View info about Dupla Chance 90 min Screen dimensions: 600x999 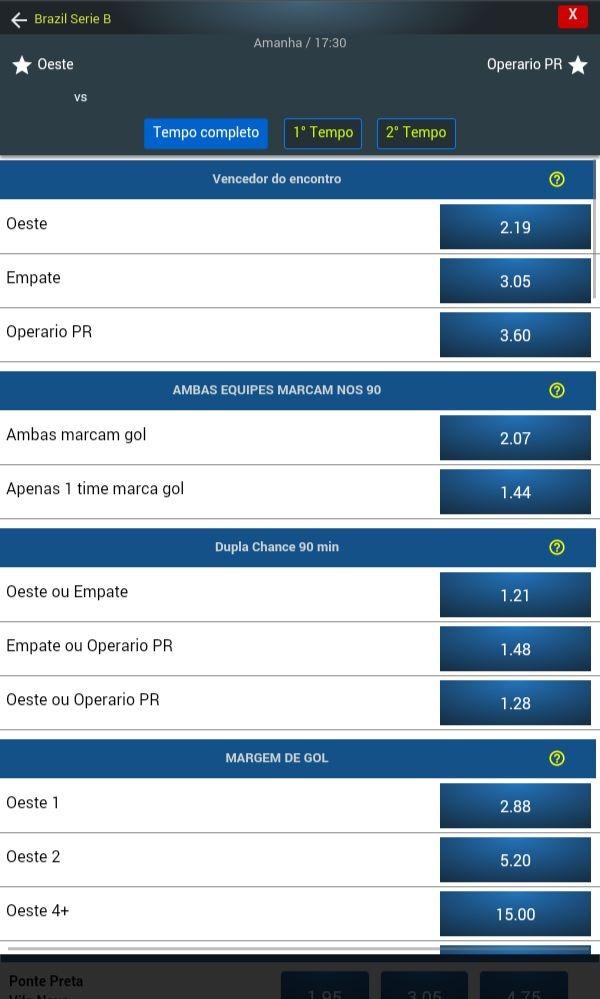point(557,547)
